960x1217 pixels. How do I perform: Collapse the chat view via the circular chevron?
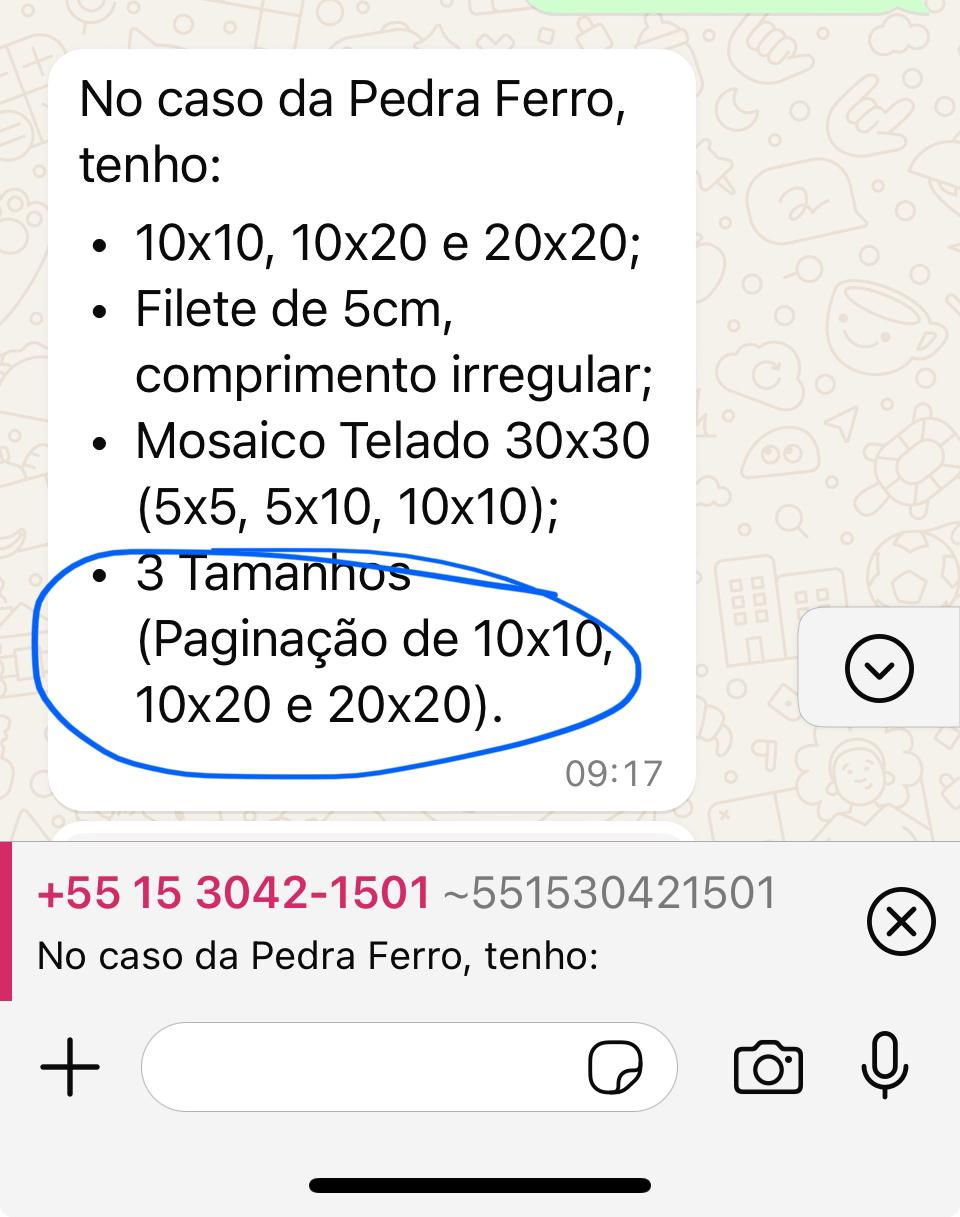(x=878, y=668)
